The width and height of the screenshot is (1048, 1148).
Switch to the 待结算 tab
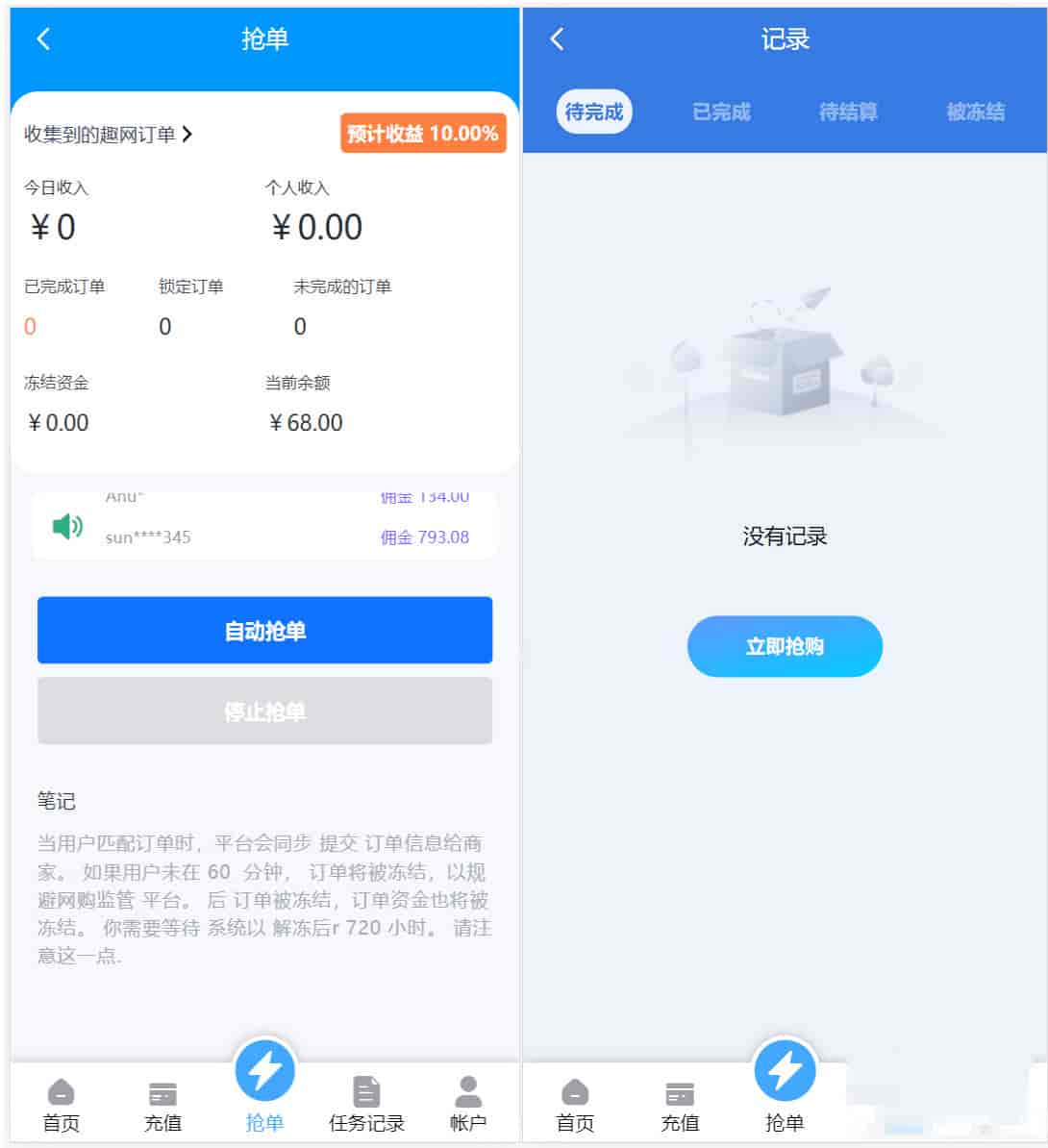tap(848, 112)
